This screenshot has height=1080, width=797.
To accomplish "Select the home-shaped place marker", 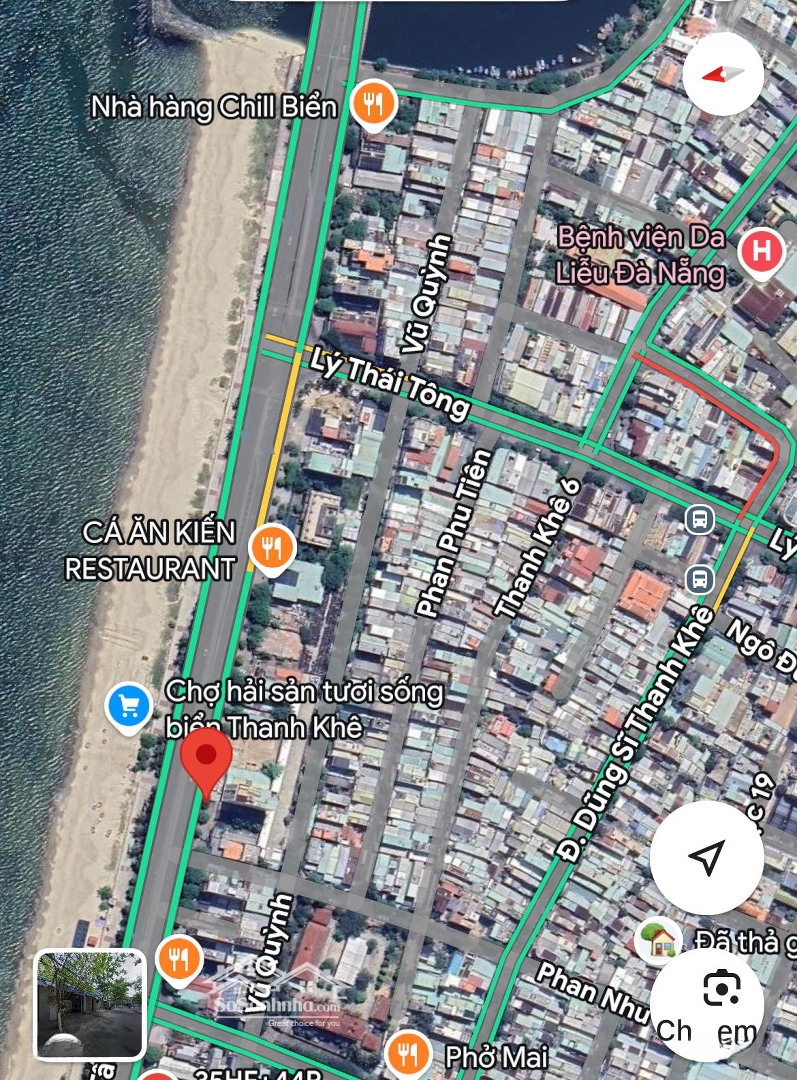I will (x=659, y=937).
